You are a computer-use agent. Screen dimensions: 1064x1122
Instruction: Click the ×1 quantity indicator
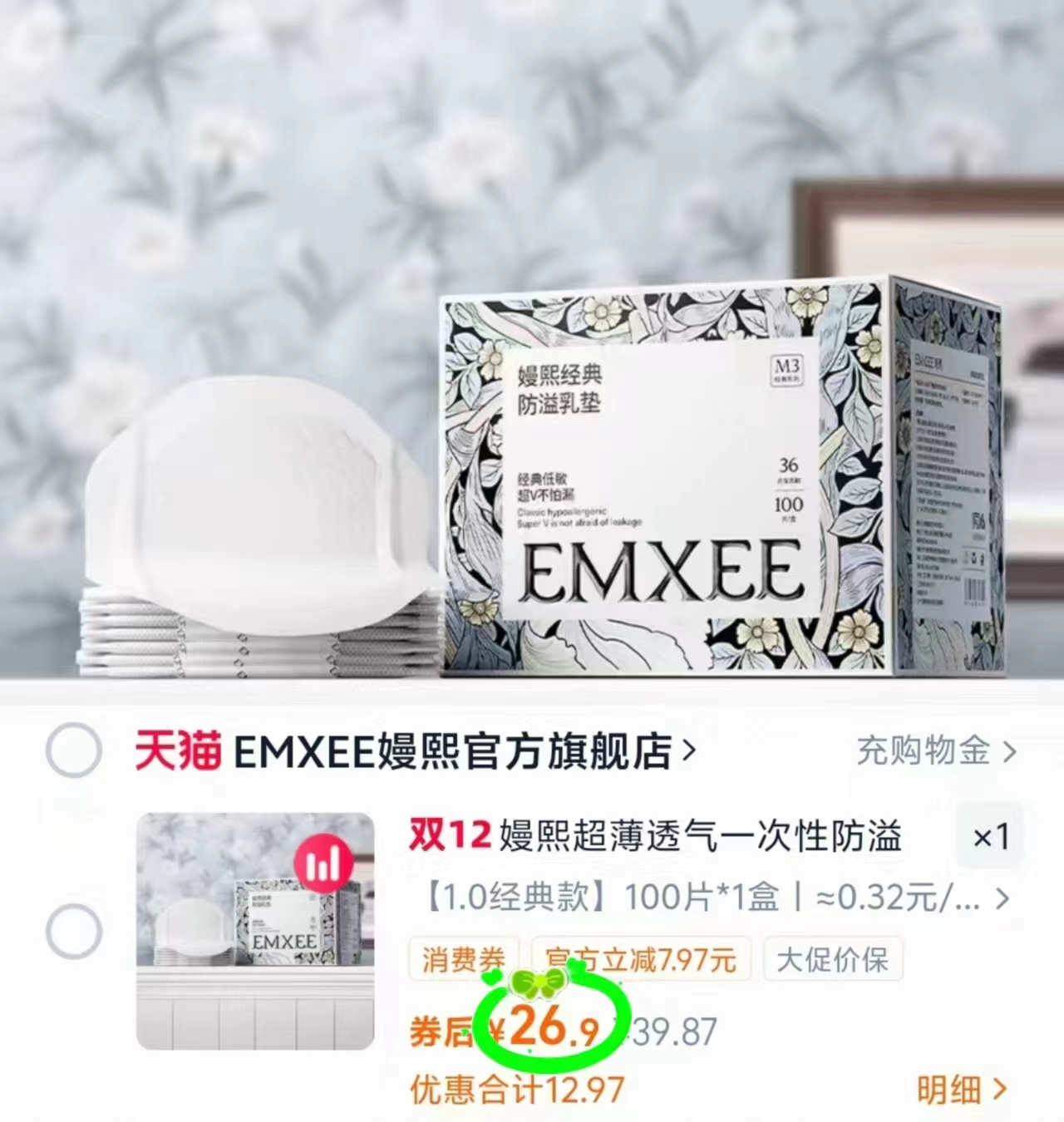(989, 838)
